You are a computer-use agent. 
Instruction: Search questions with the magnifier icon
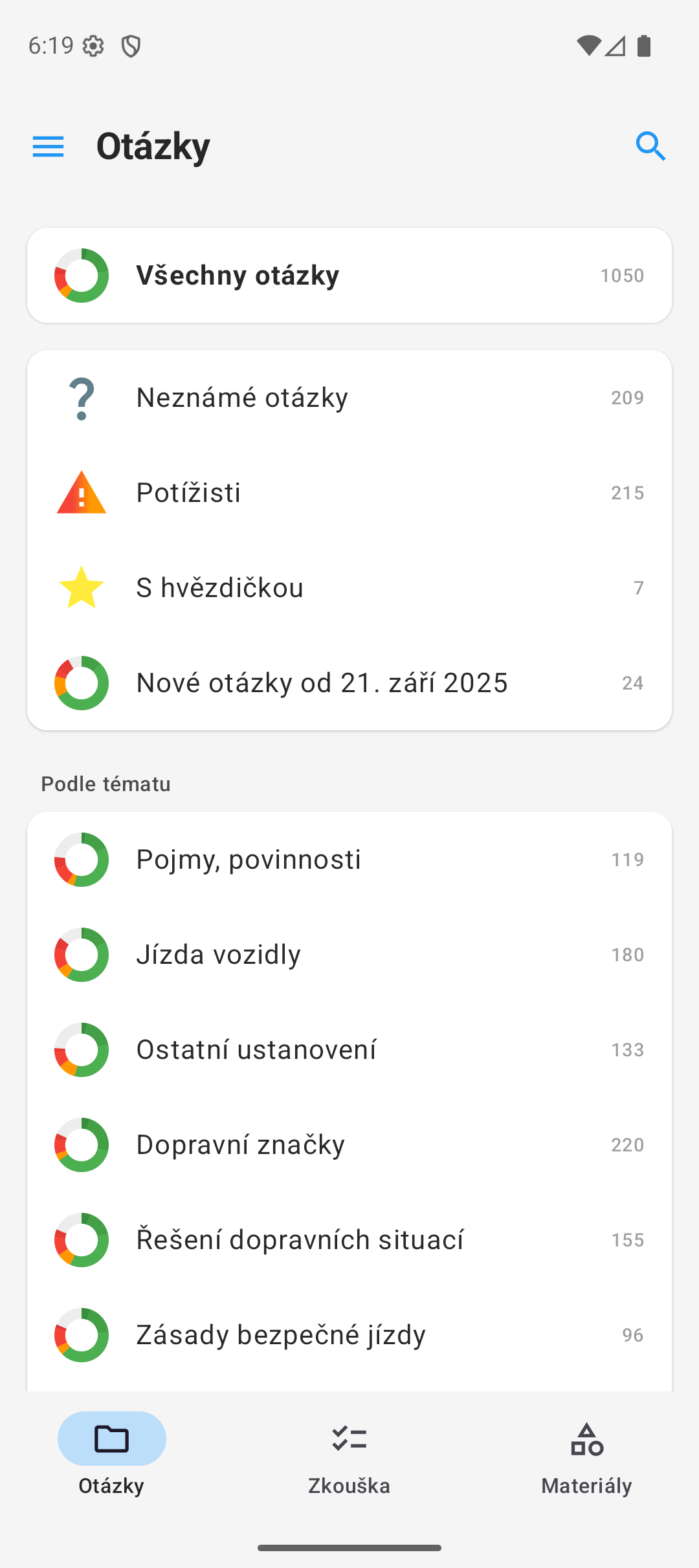[x=650, y=147]
